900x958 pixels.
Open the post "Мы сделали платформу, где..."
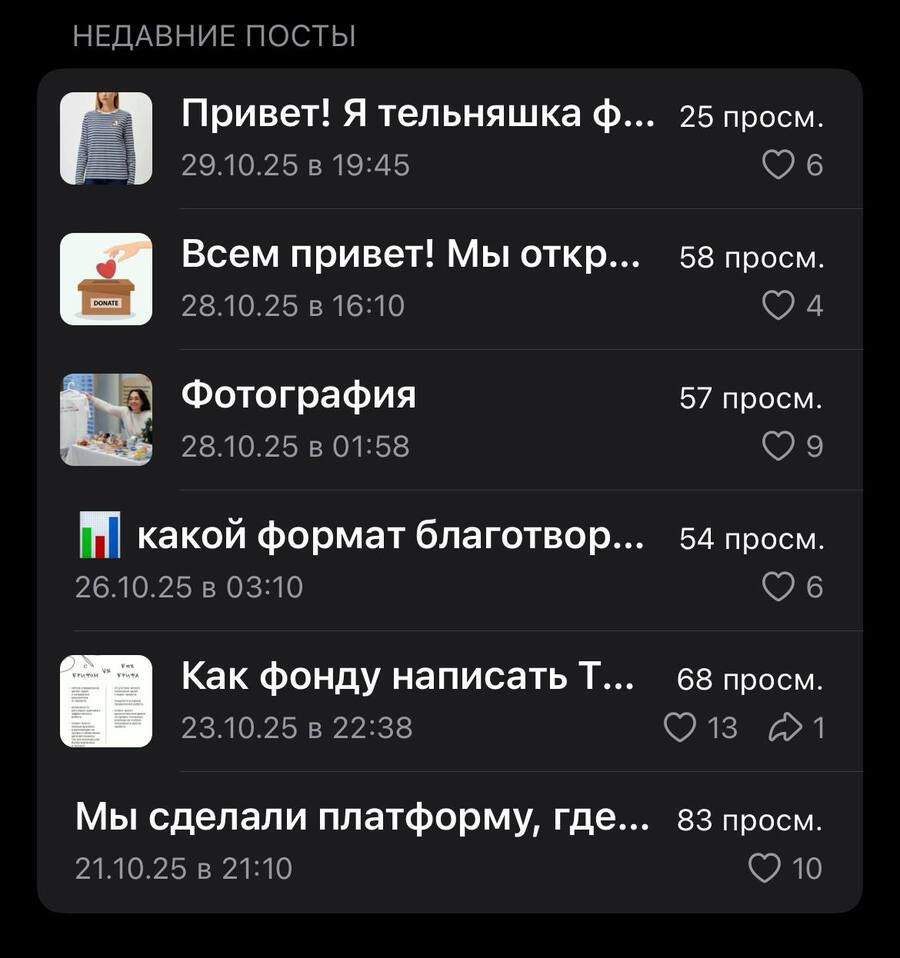coord(362,820)
